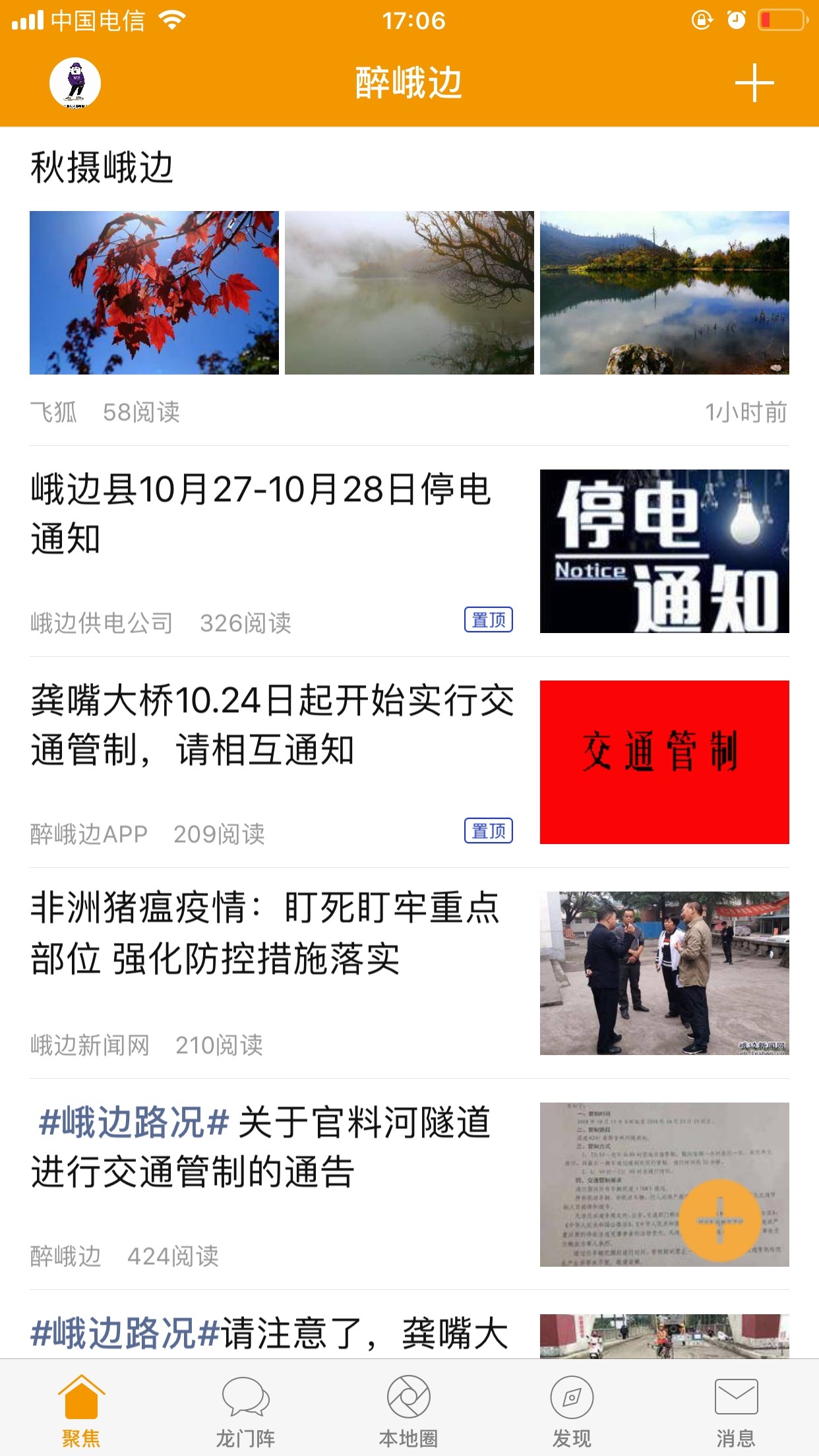
Task: Go to the 本地圈 tab
Action: pyautogui.click(x=409, y=1410)
